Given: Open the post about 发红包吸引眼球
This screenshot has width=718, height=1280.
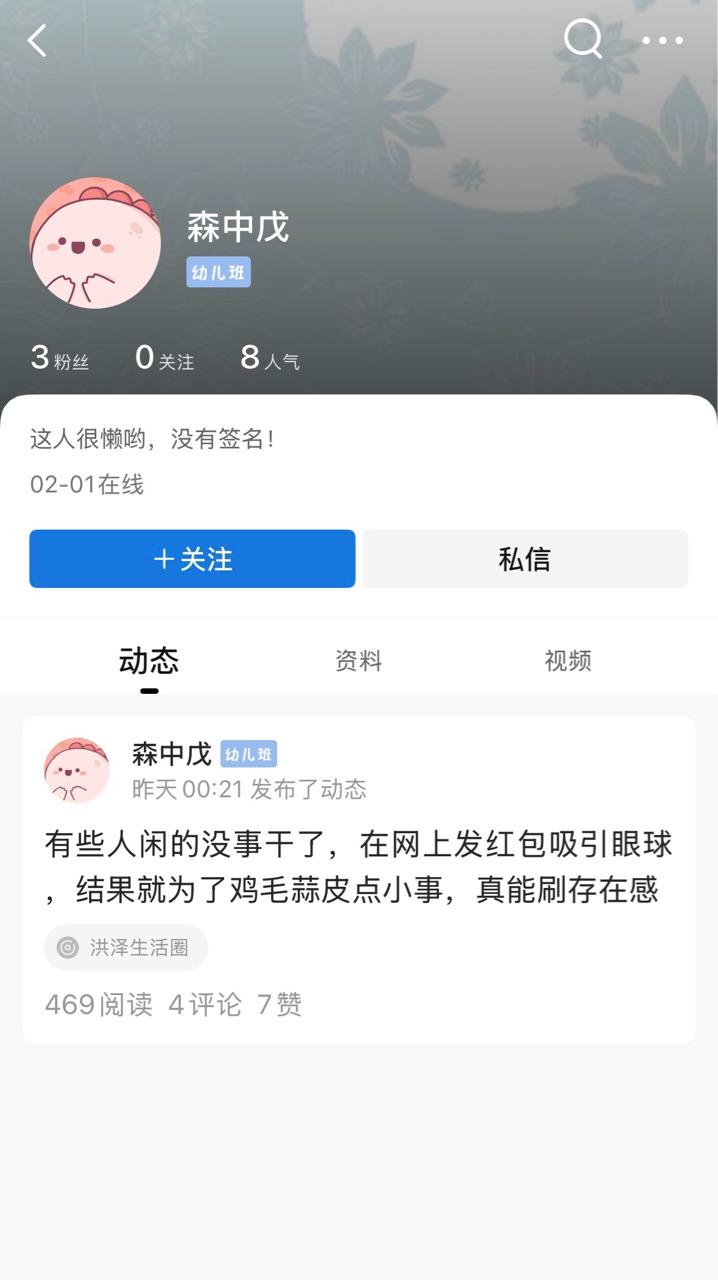Looking at the screenshot, I should pyautogui.click(x=358, y=866).
